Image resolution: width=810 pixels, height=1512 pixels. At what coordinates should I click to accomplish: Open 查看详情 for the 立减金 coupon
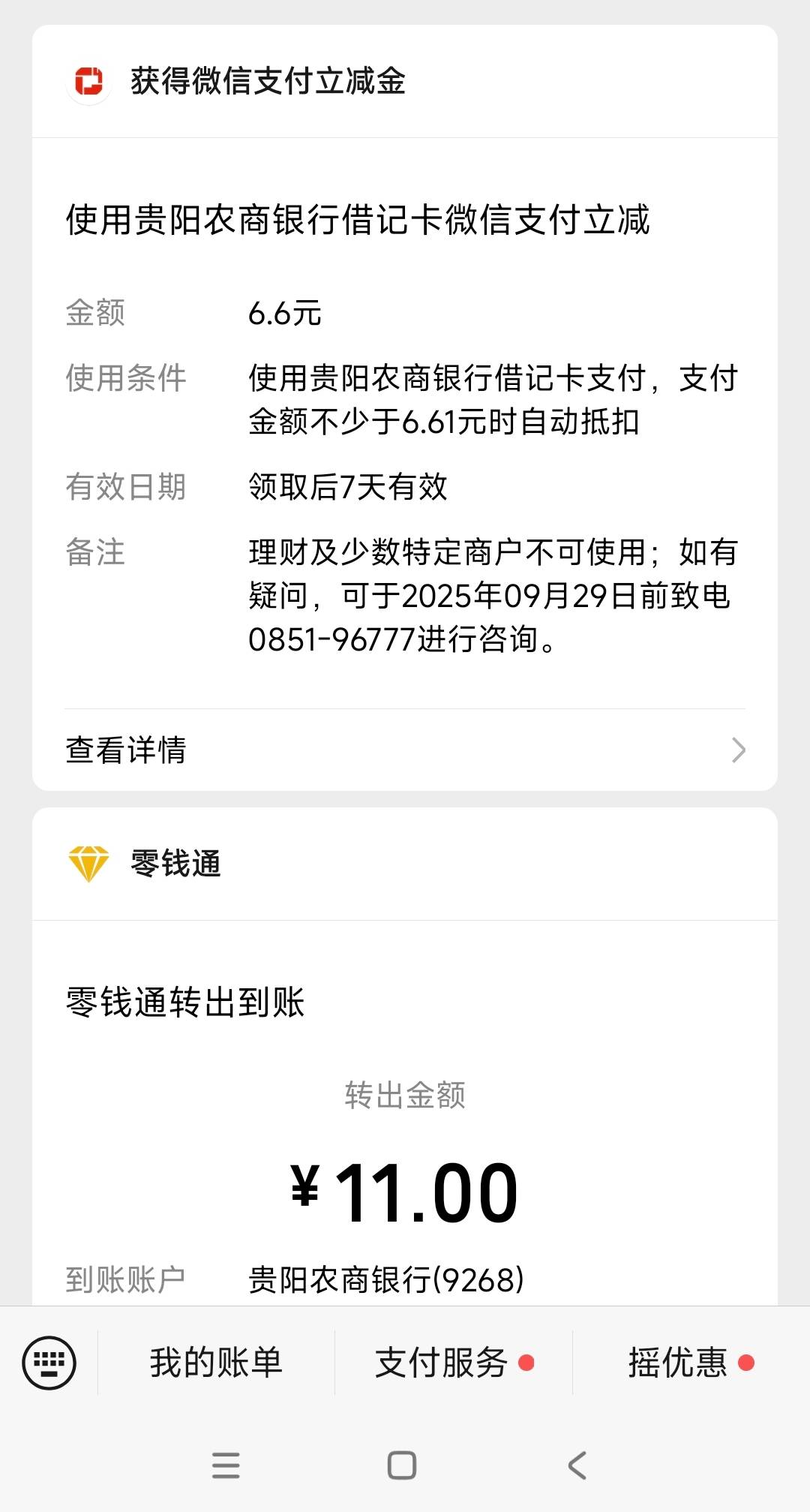tap(405, 750)
